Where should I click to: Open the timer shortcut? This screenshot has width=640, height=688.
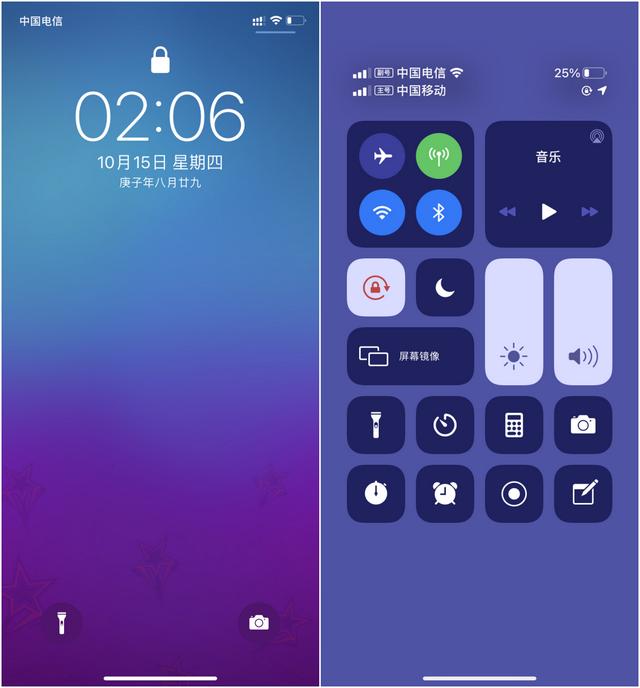(x=445, y=425)
